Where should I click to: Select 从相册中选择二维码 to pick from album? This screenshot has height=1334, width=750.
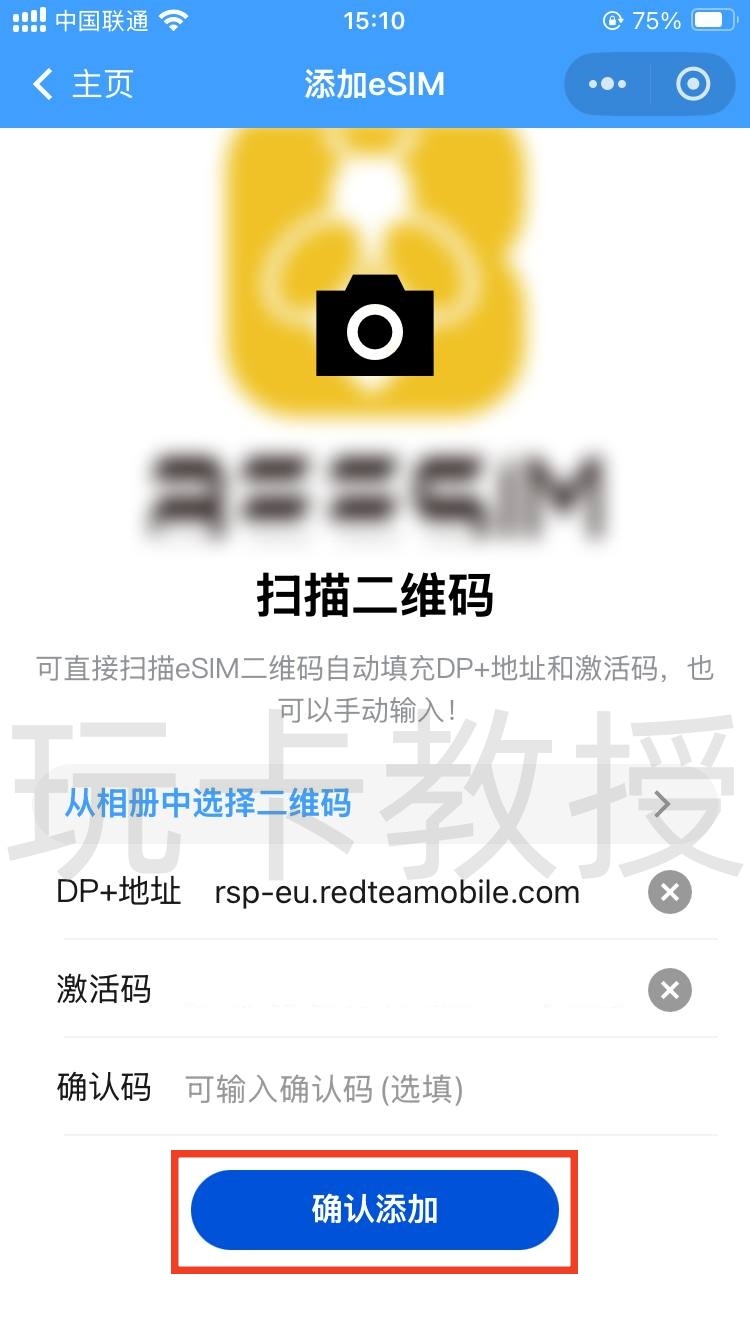click(x=207, y=804)
